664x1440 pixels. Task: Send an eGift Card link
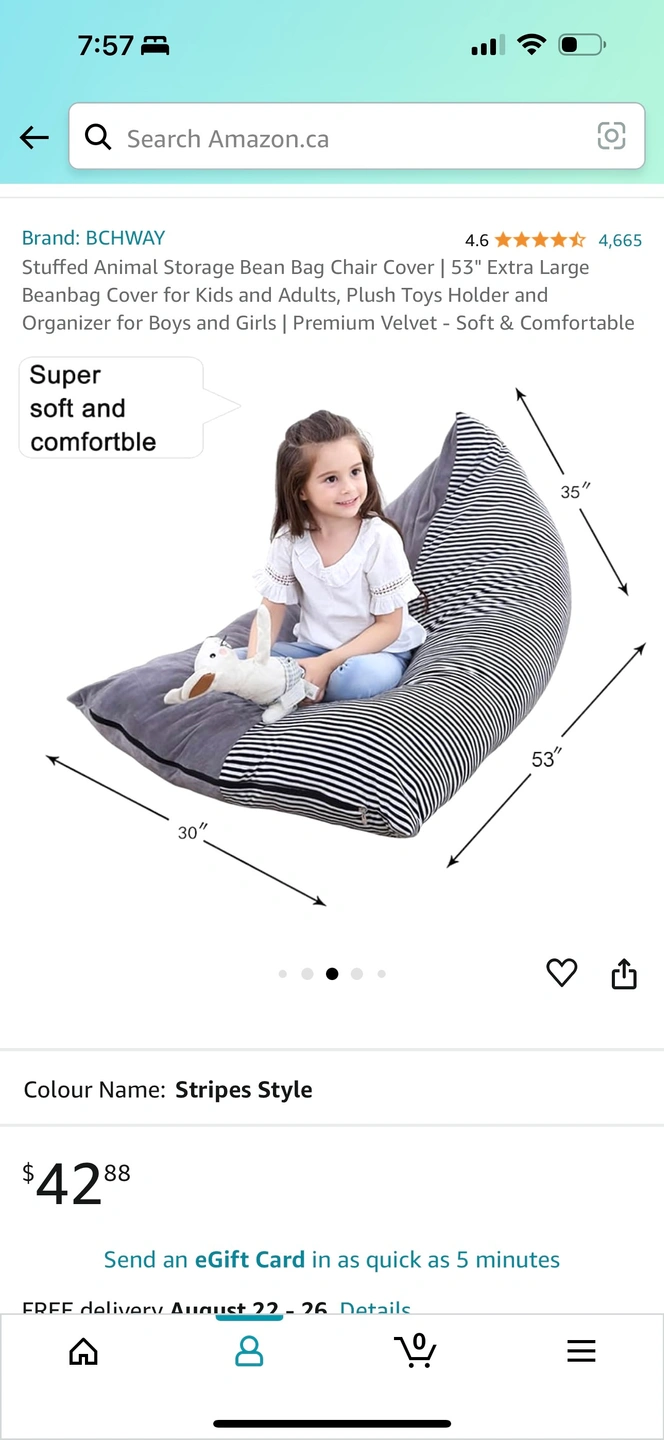click(331, 1259)
